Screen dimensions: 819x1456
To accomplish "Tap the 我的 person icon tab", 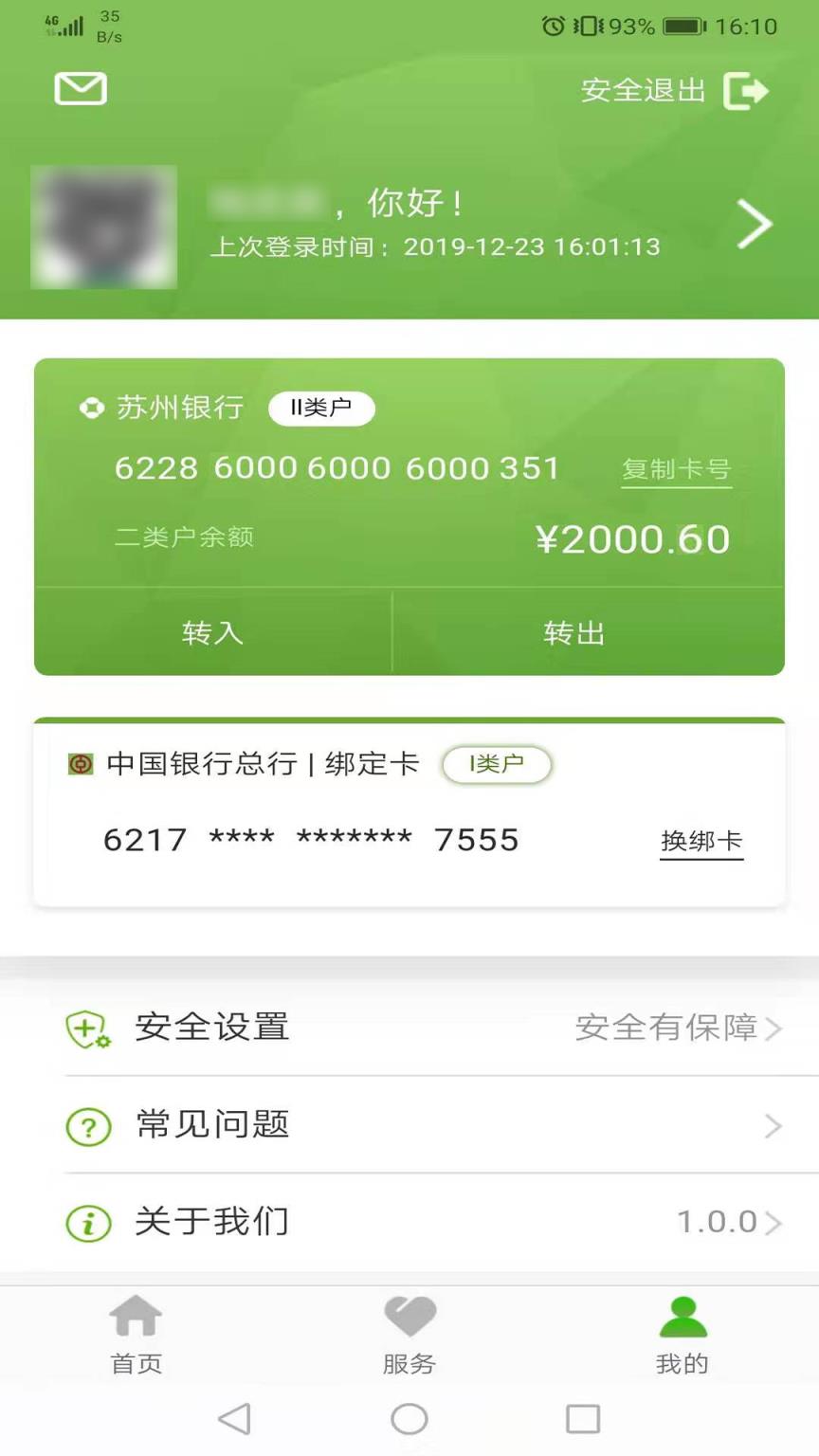I will (682, 1316).
